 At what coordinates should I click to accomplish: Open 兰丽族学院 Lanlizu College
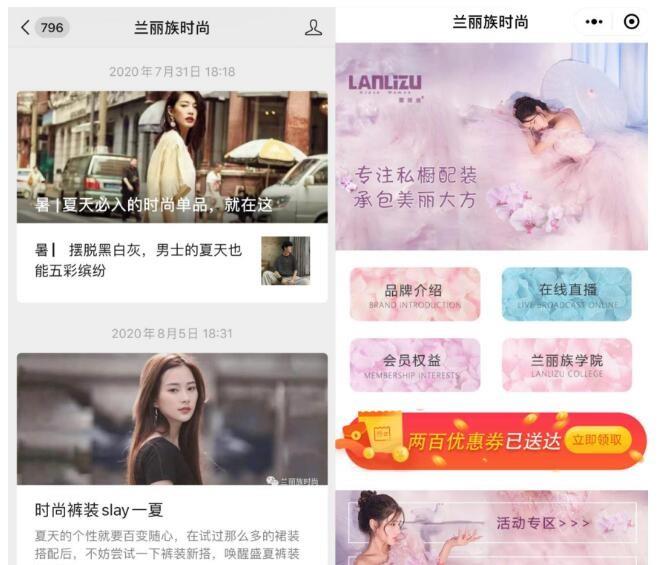click(566, 365)
